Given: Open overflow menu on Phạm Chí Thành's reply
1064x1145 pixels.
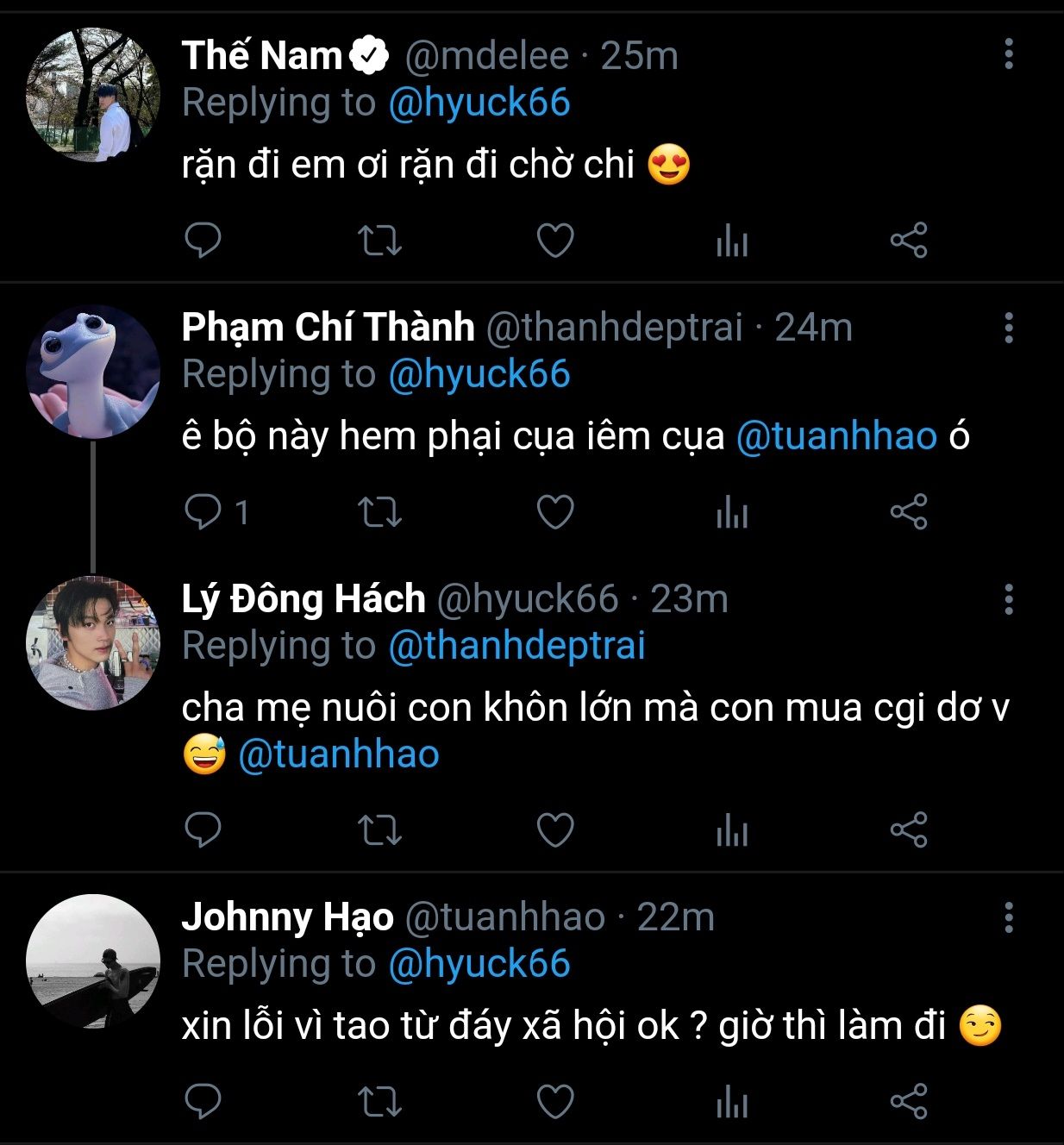Looking at the screenshot, I should 1008,327.
